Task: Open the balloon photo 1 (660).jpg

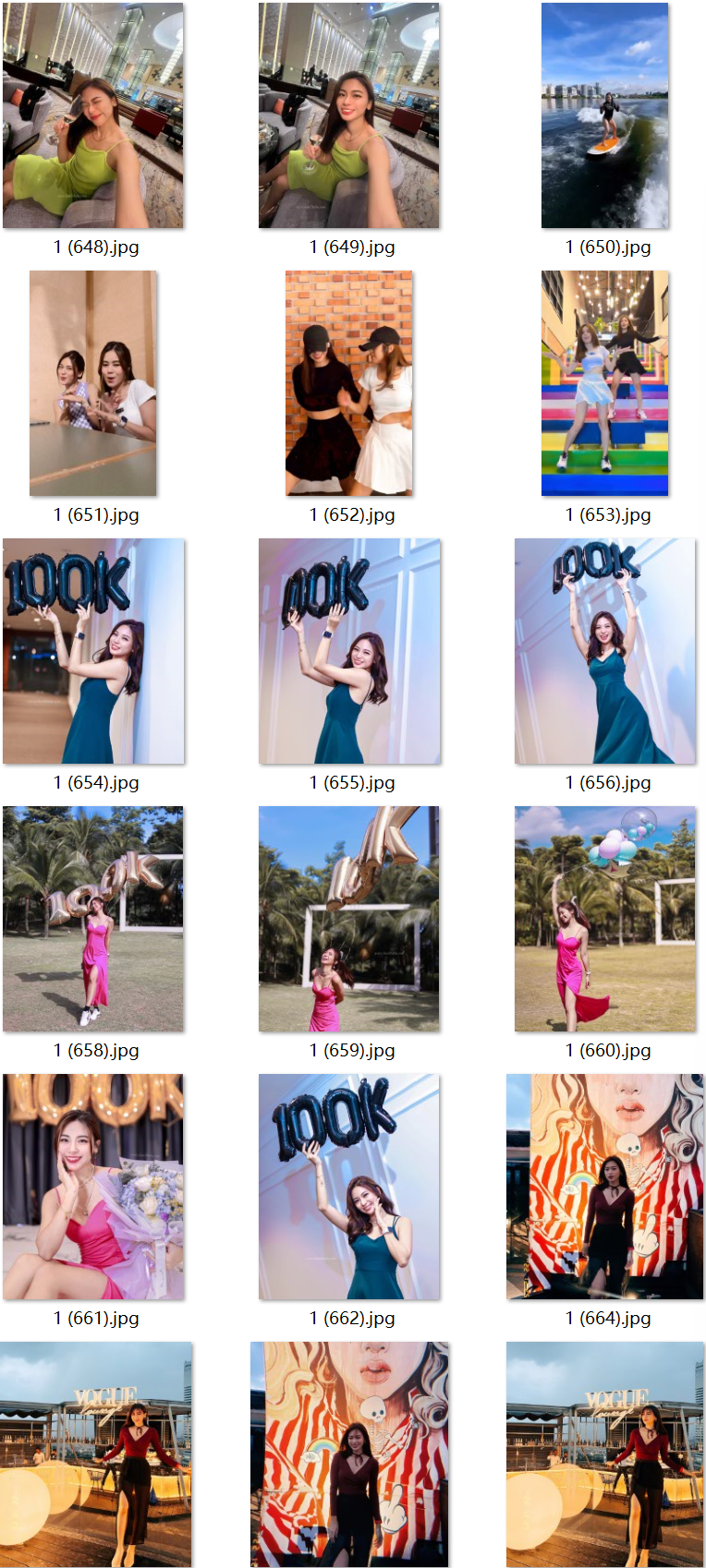Action: coord(605,919)
